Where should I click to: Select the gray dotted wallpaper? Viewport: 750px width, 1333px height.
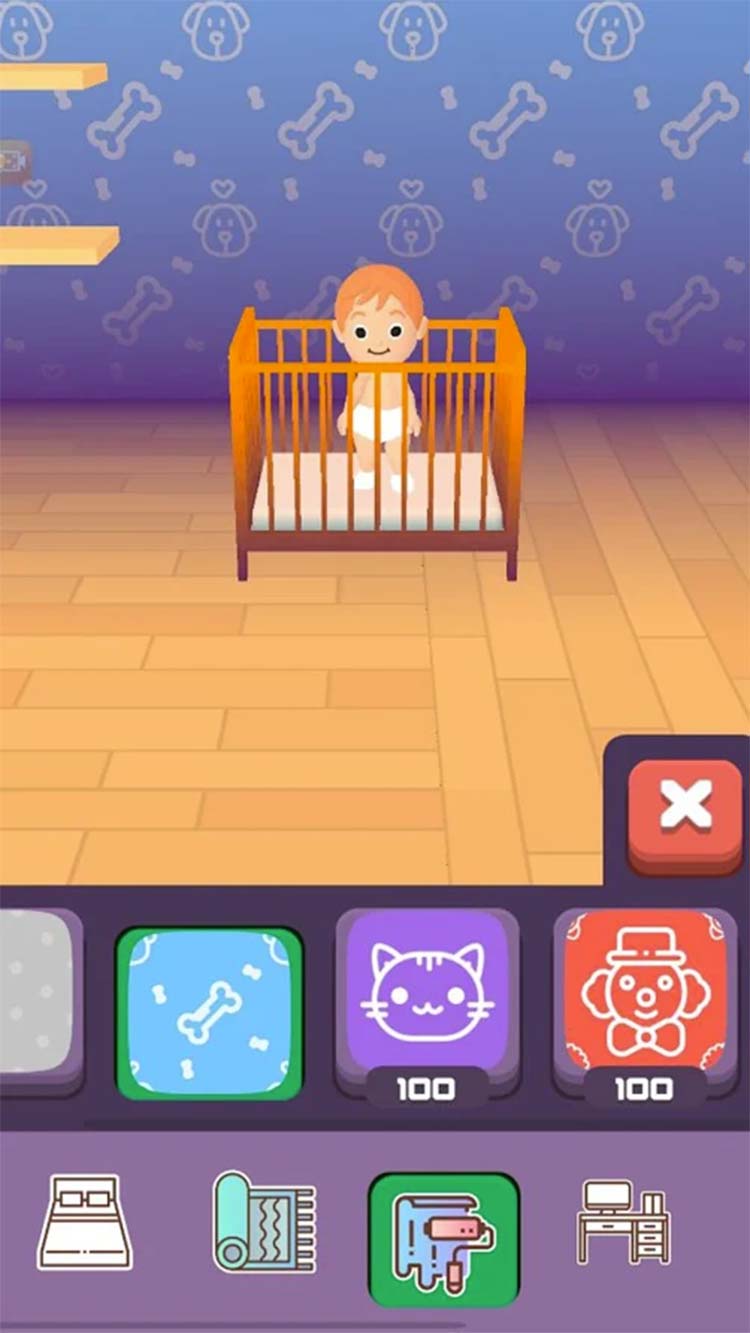pos(37,993)
